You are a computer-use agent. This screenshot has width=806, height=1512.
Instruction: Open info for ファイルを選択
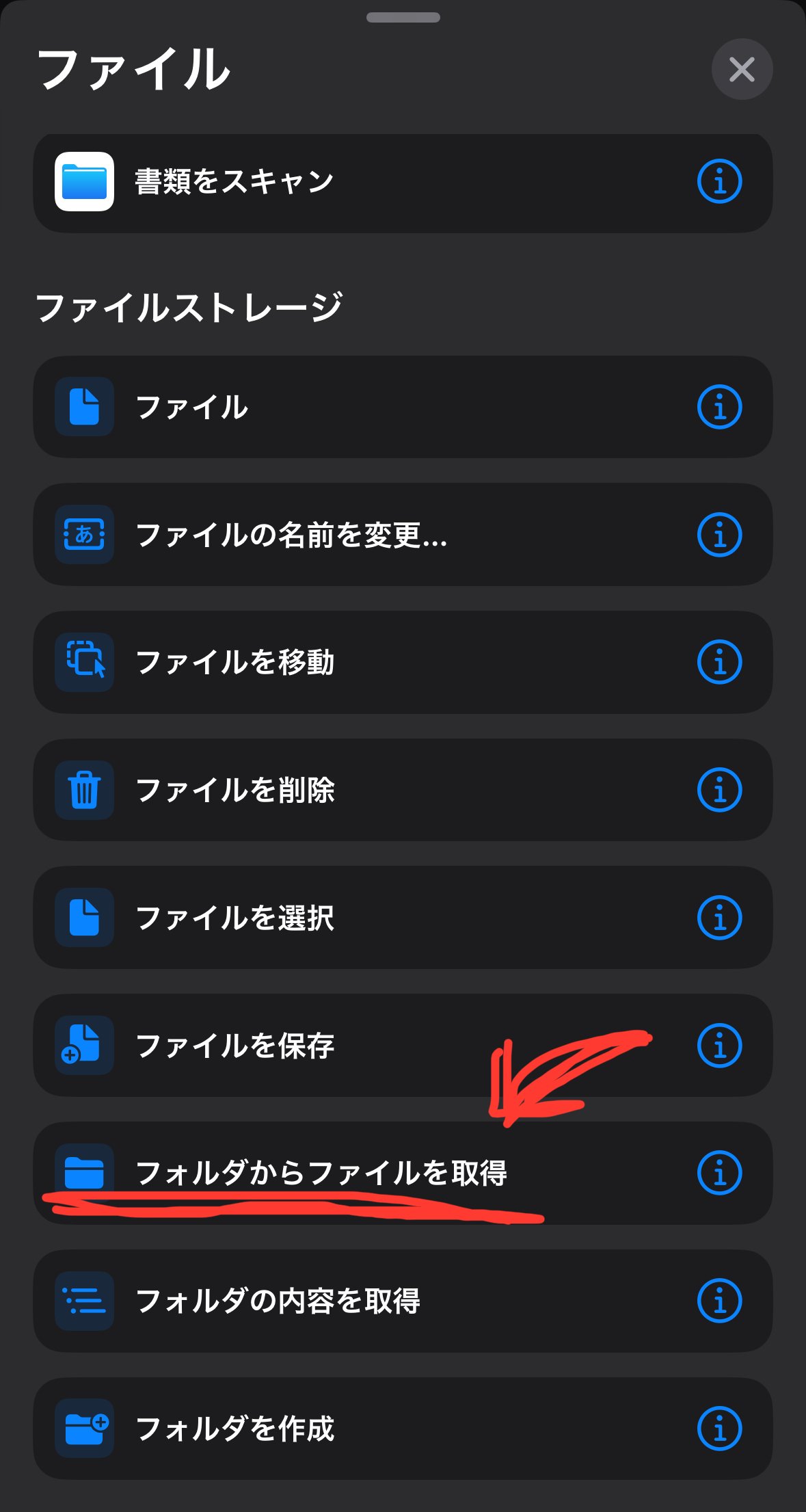(x=719, y=918)
